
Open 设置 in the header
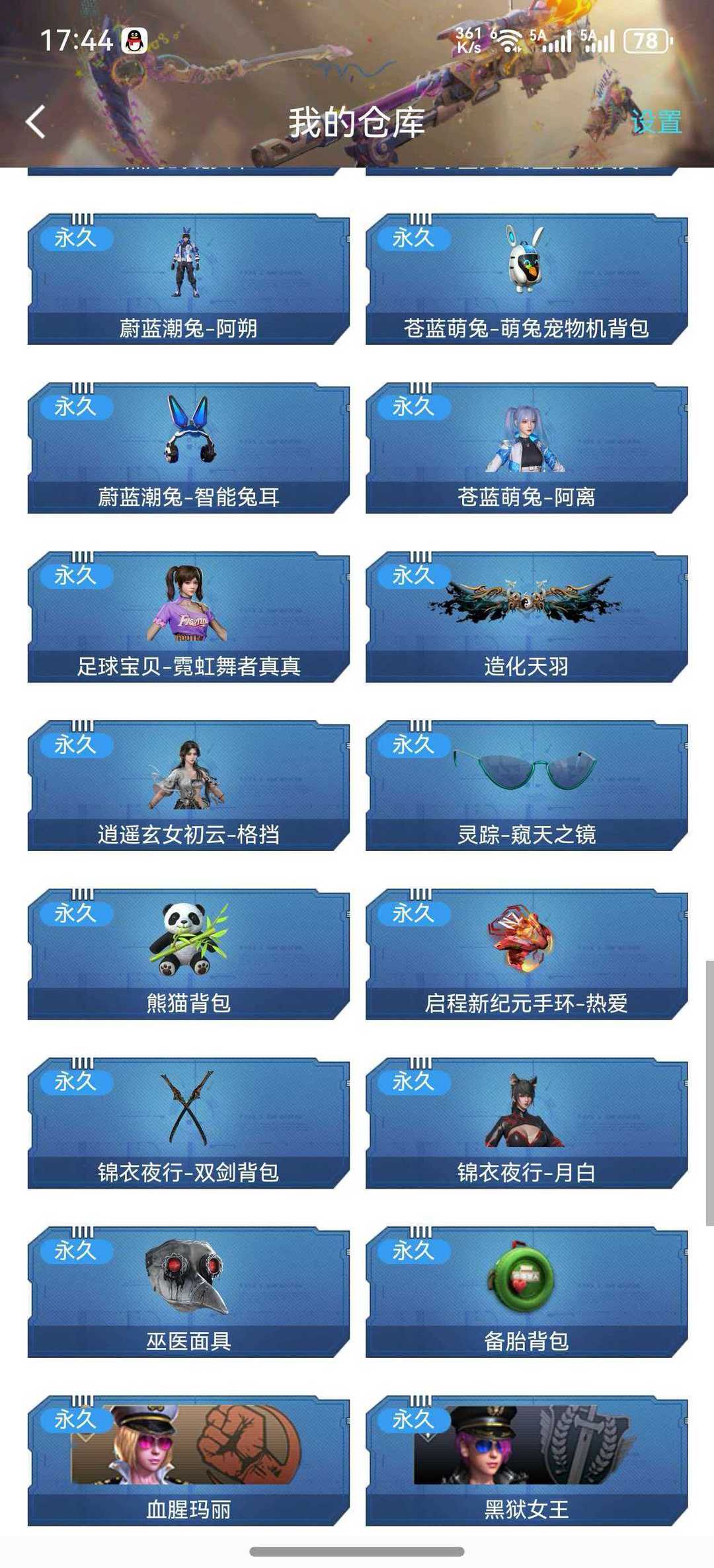656,122
